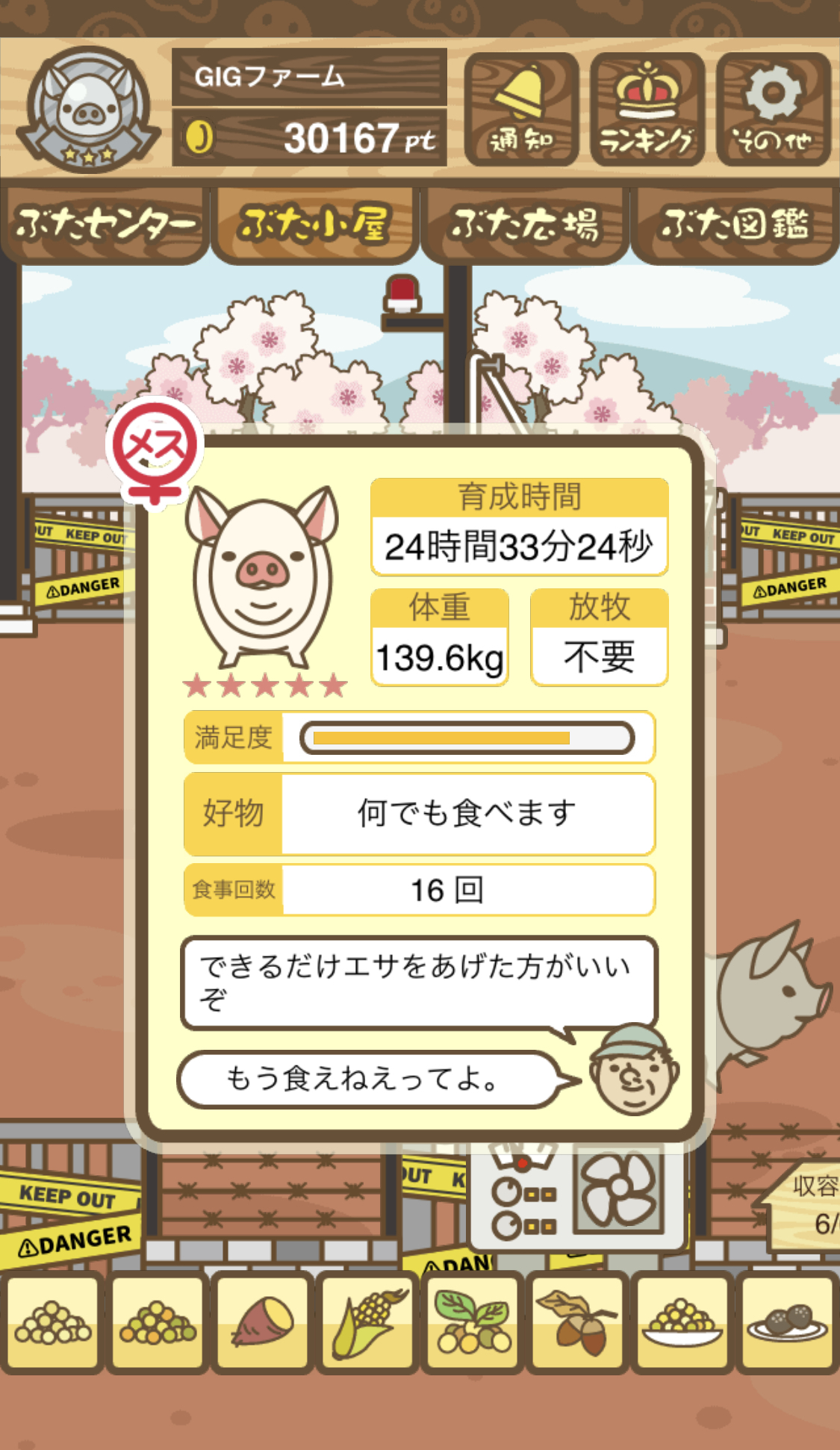Tap the farm rank pig badge
This screenshot has width=840, height=1450.
(x=88, y=109)
